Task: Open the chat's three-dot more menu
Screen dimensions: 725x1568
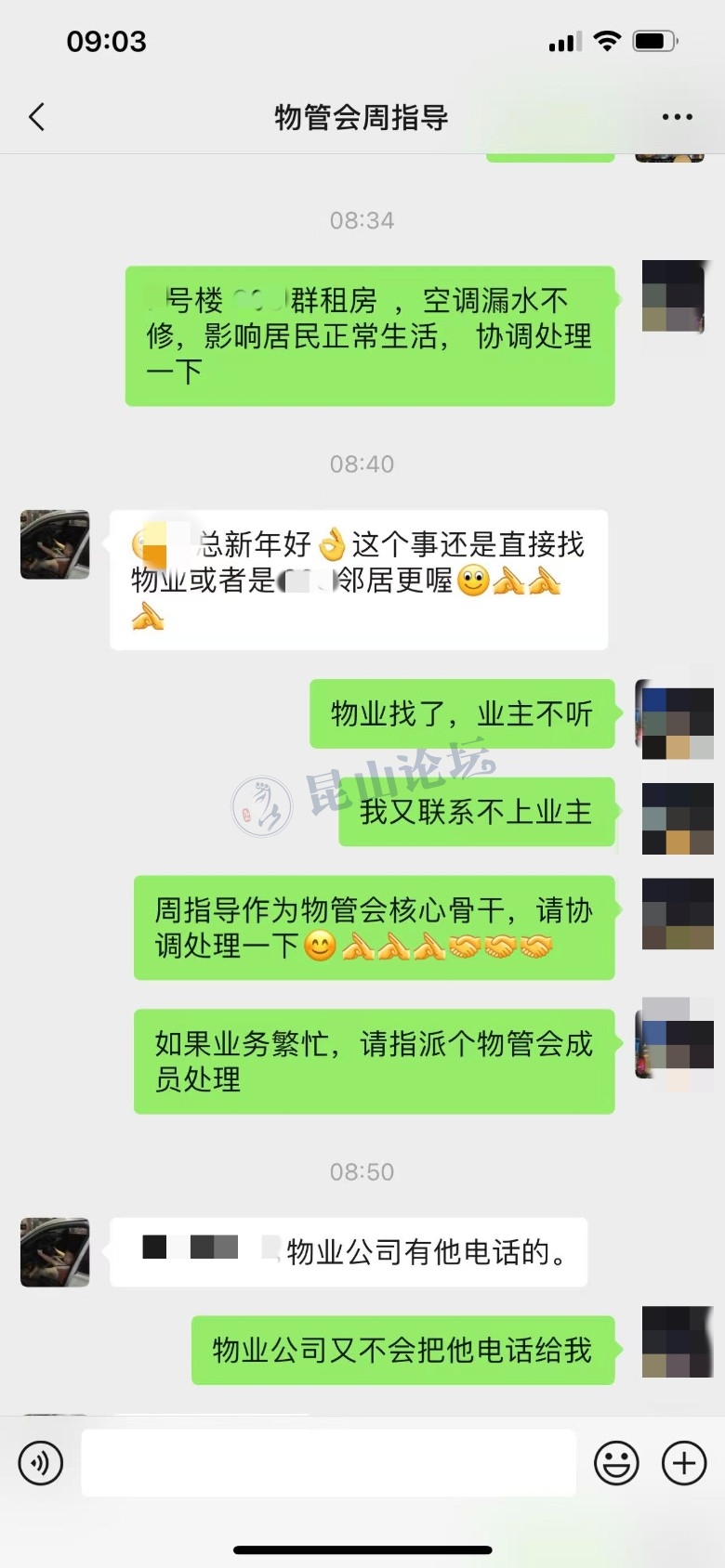Action: pos(677,117)
